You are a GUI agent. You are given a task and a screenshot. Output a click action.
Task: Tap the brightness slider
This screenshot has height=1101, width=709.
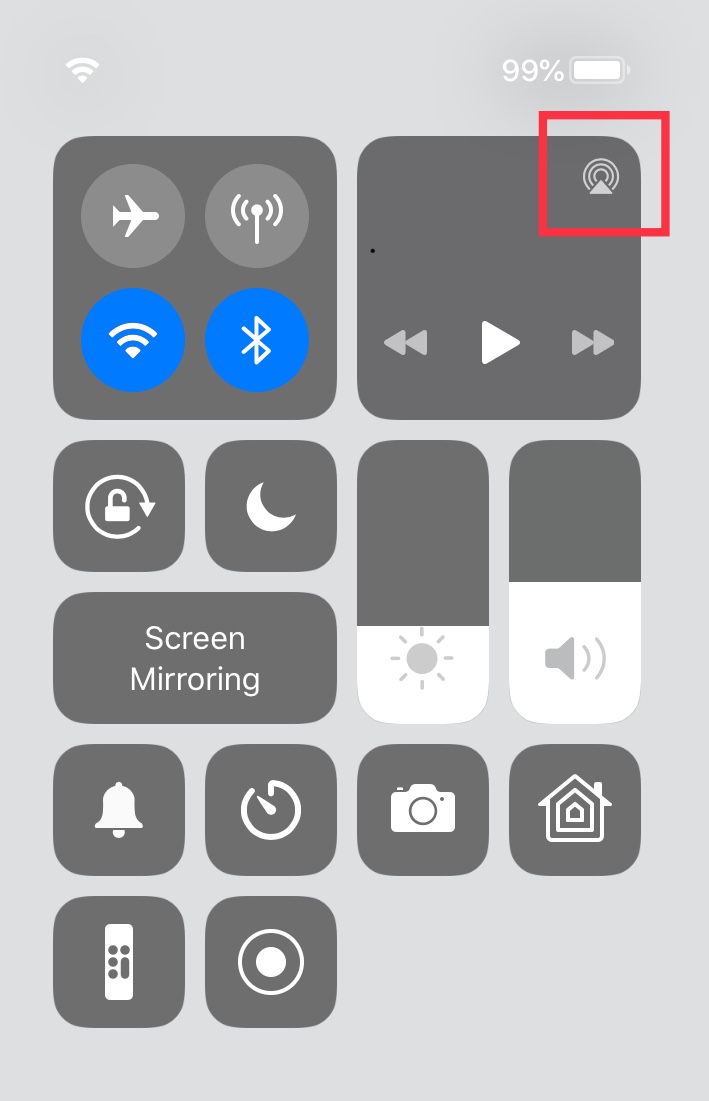click(423, 582)
